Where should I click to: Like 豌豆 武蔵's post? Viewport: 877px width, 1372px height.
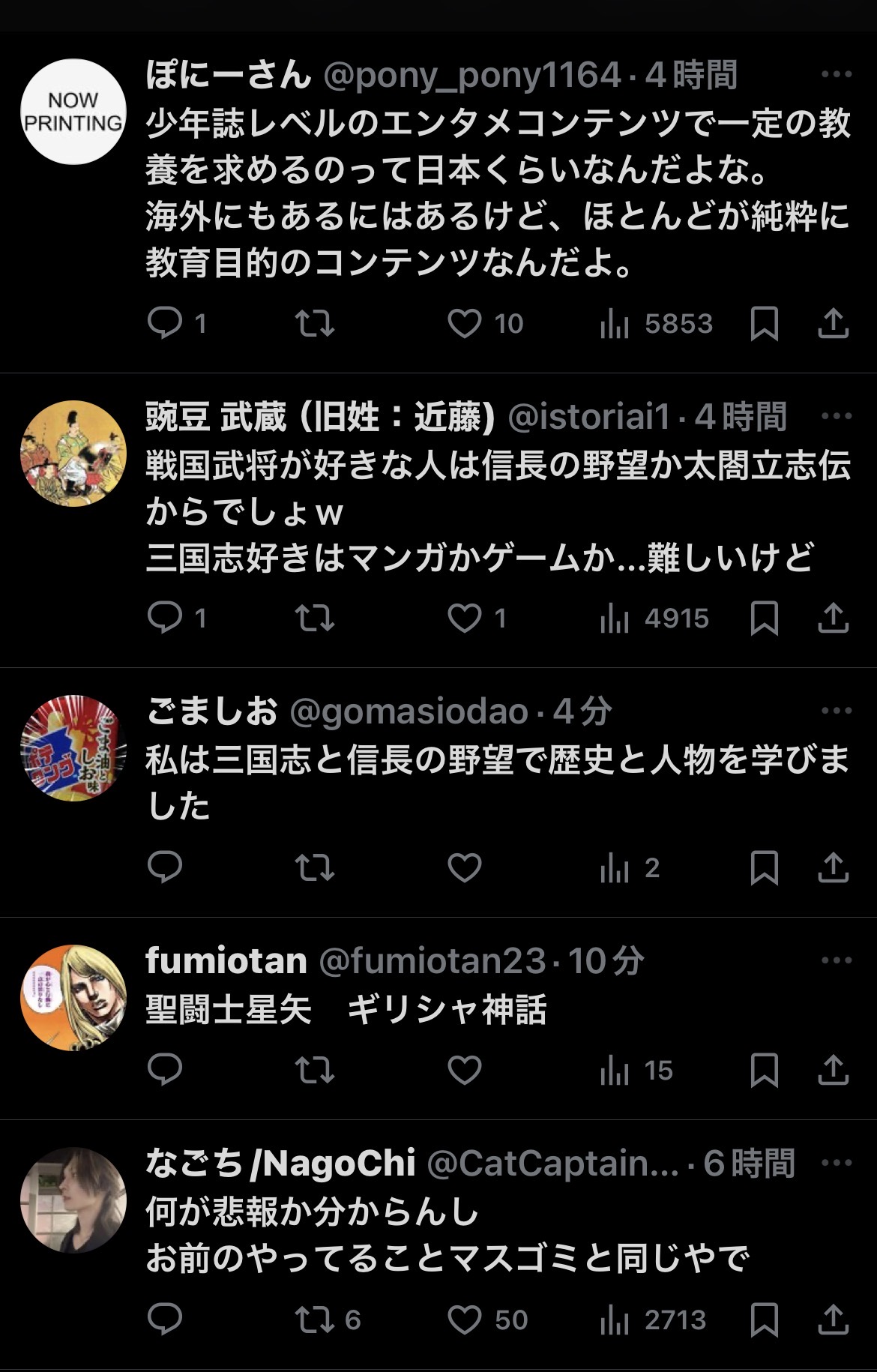pos(464,619)
